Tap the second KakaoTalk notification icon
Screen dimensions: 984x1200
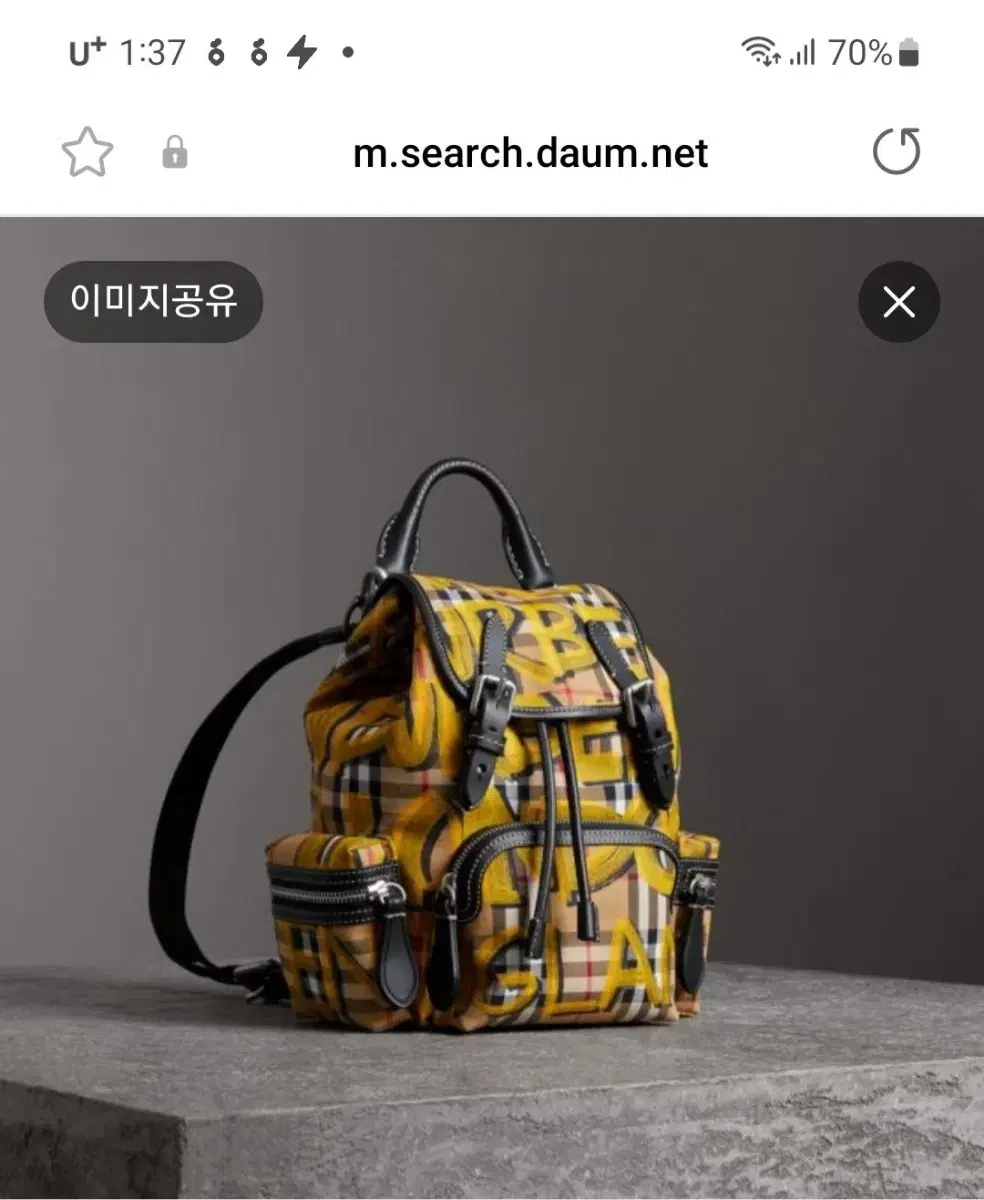(x=258, y=53)
